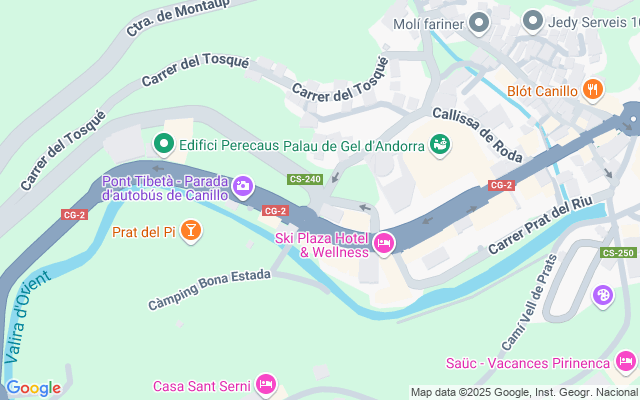
Task: Open Ski Plaza Hotel & Wellness marker
Action: coord(383,243)
